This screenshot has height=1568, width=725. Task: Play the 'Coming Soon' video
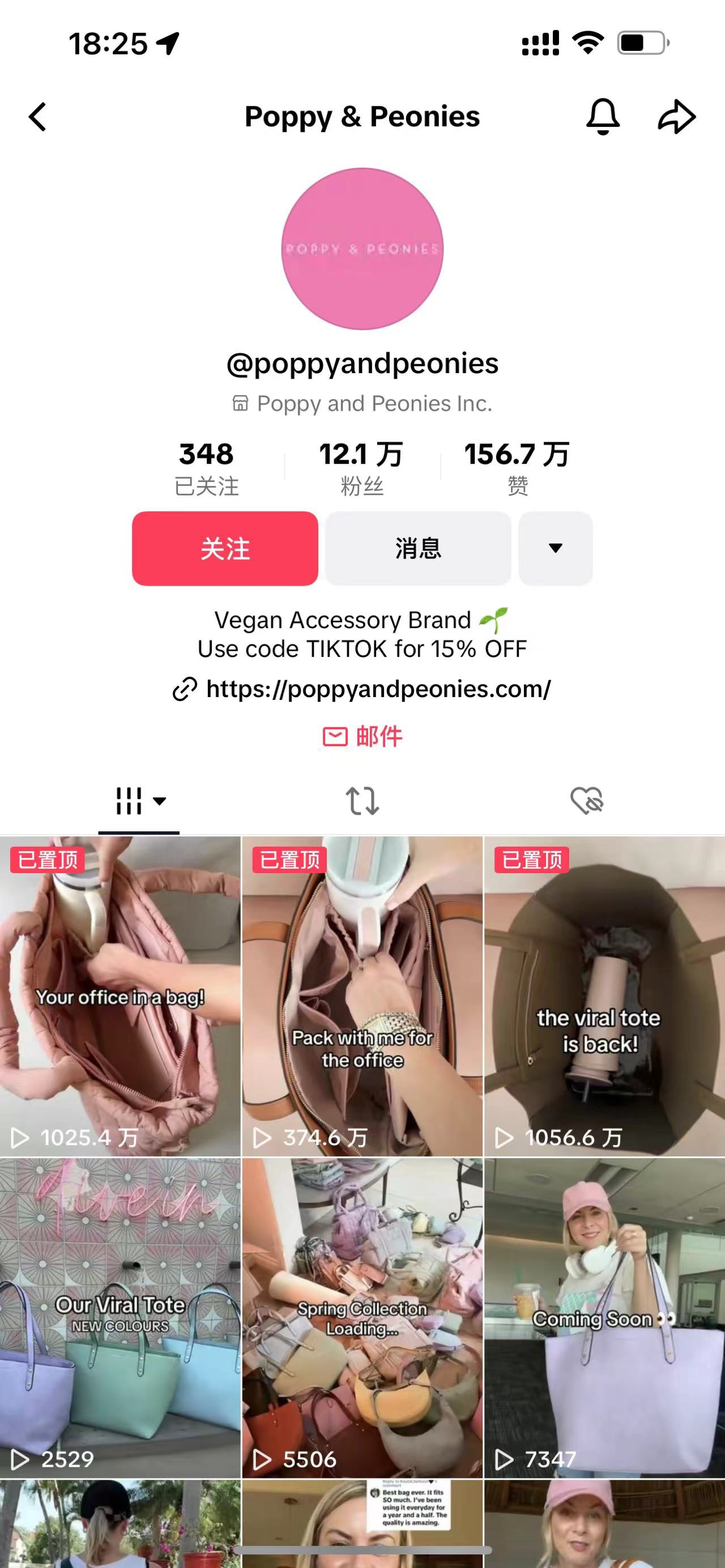604,1318
